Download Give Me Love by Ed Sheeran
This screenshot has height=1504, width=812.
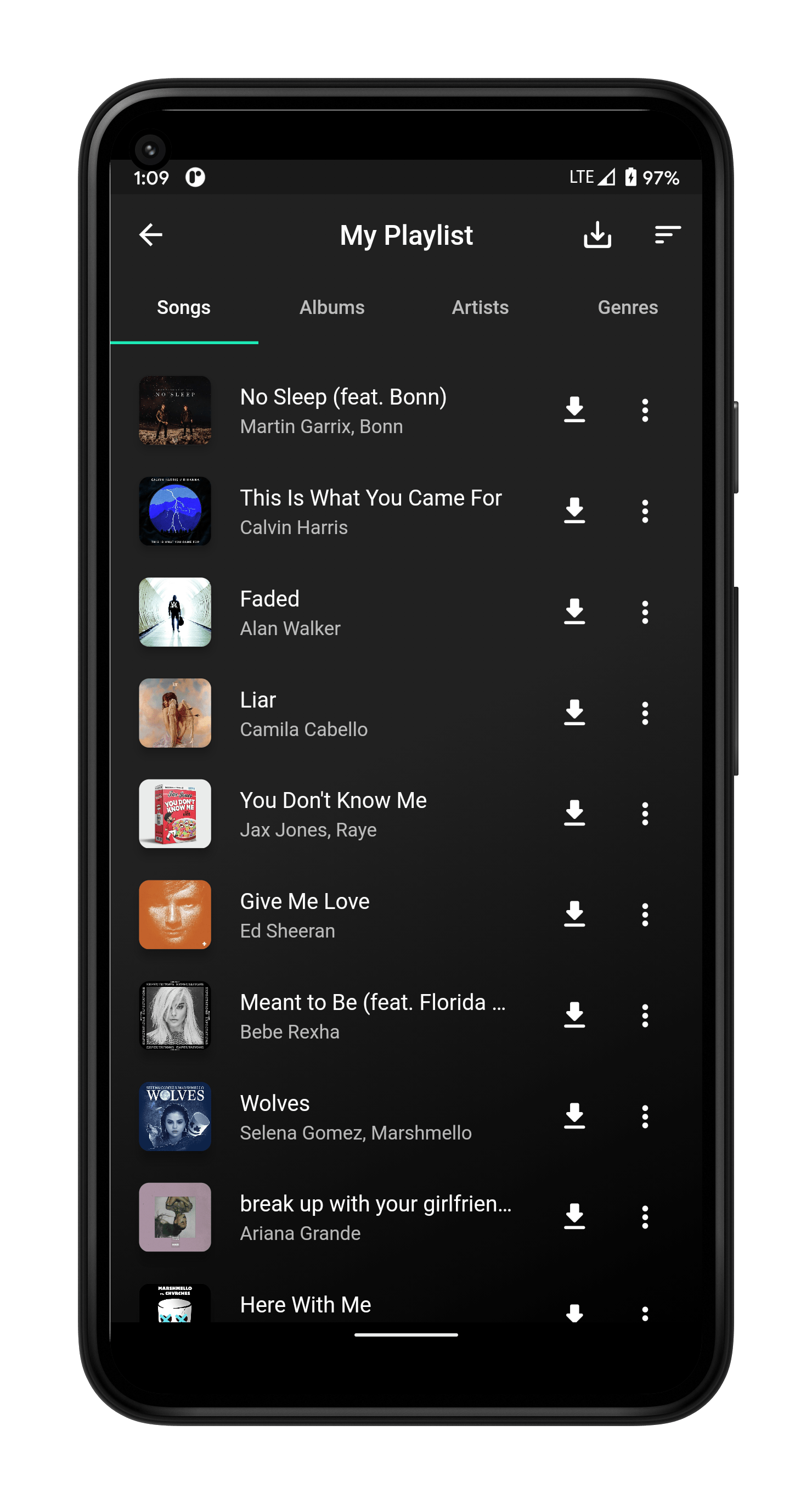pos(574,914)
